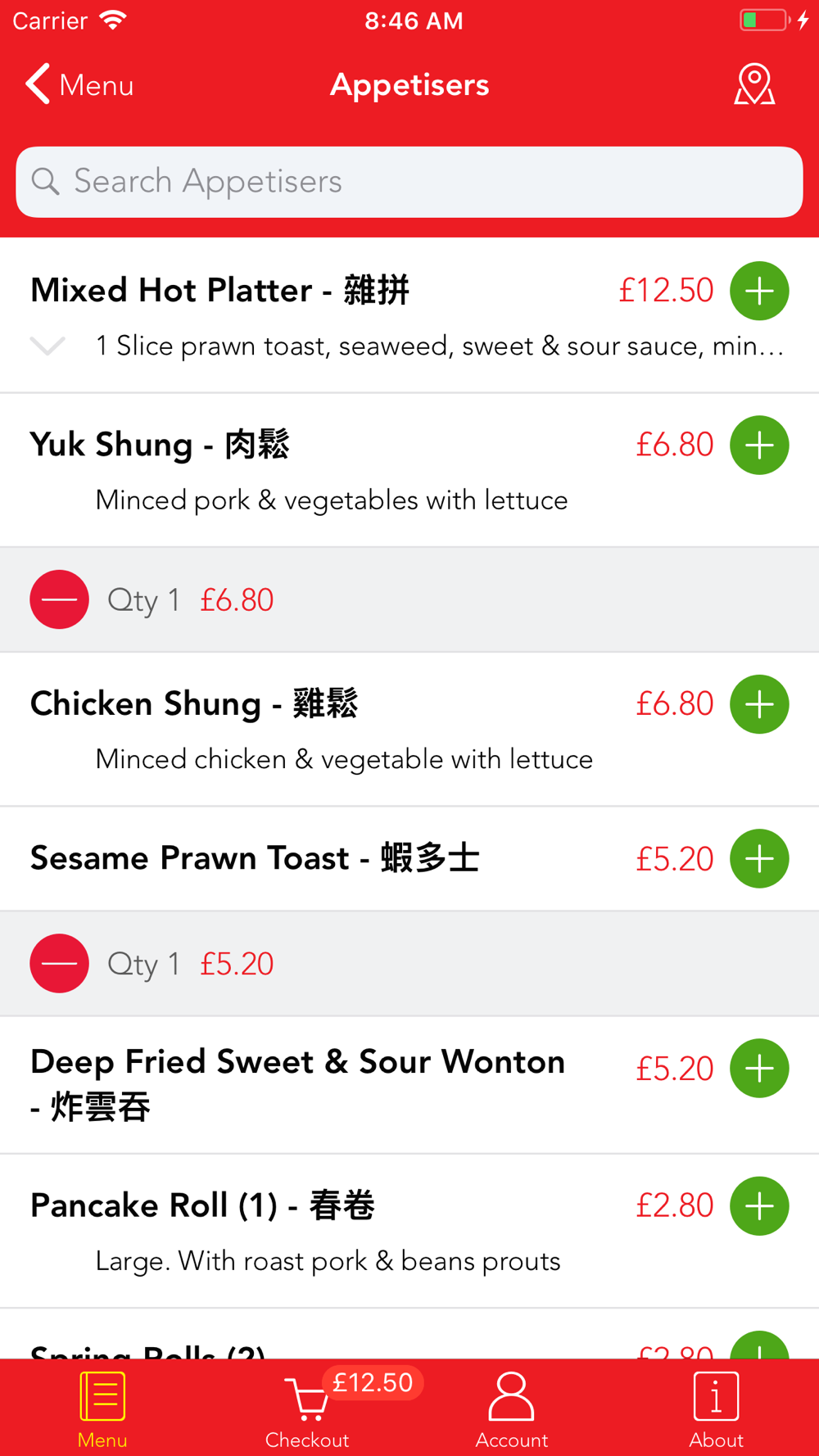Add Deep Fried Sweet & Sour Wonton
This screenshot has width=819, height=1456.
[x=759, y=1068]
